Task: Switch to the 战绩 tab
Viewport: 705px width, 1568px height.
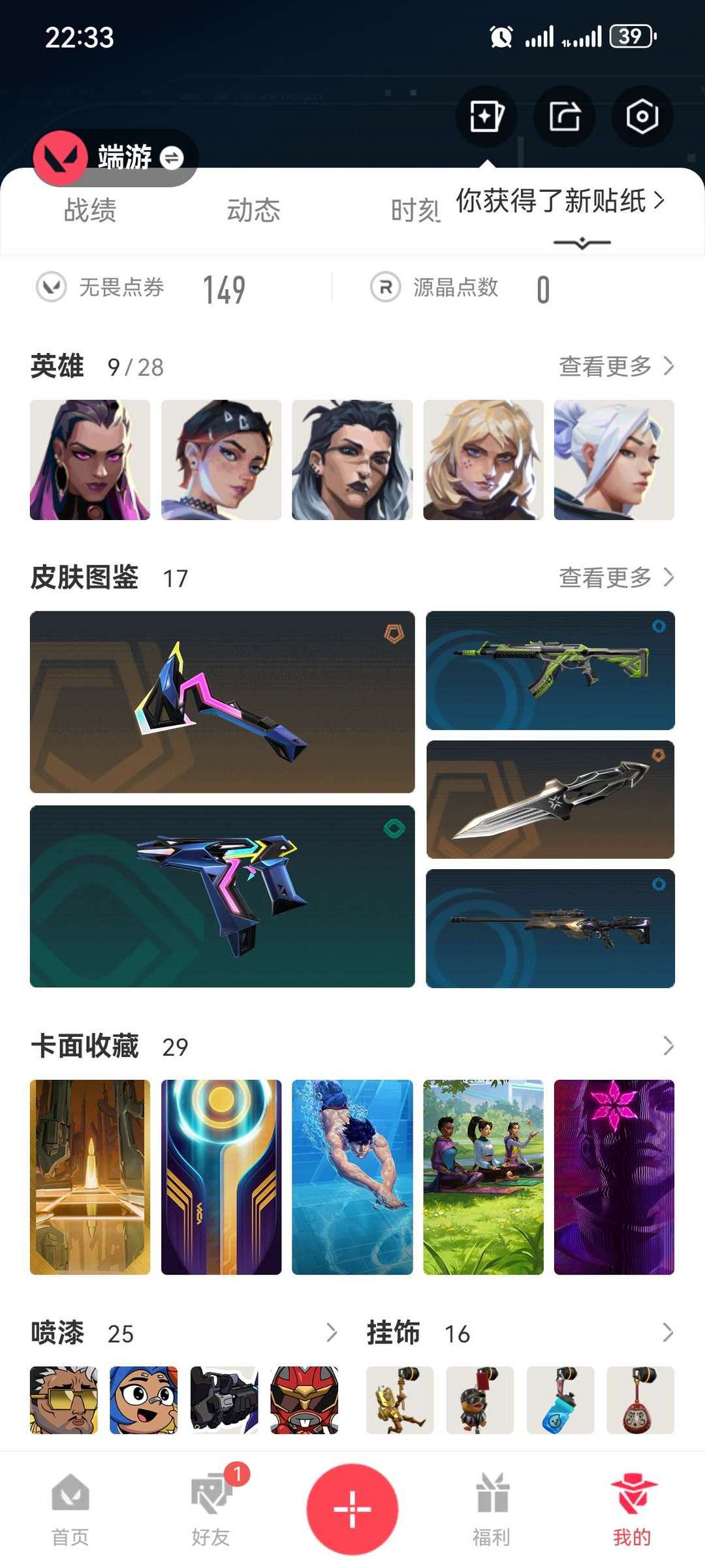Action: (x=89, y=211)
